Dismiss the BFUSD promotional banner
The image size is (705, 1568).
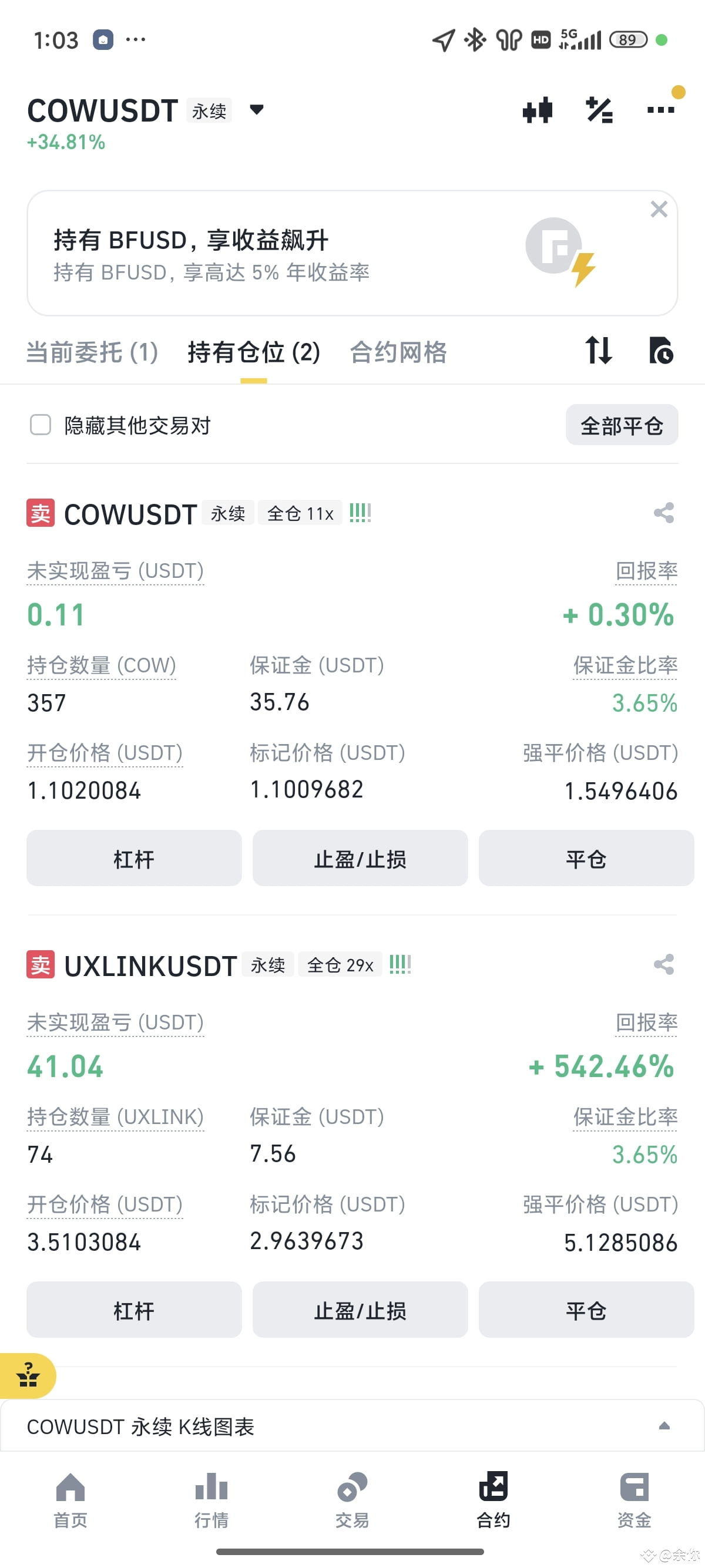coord(659,209)
